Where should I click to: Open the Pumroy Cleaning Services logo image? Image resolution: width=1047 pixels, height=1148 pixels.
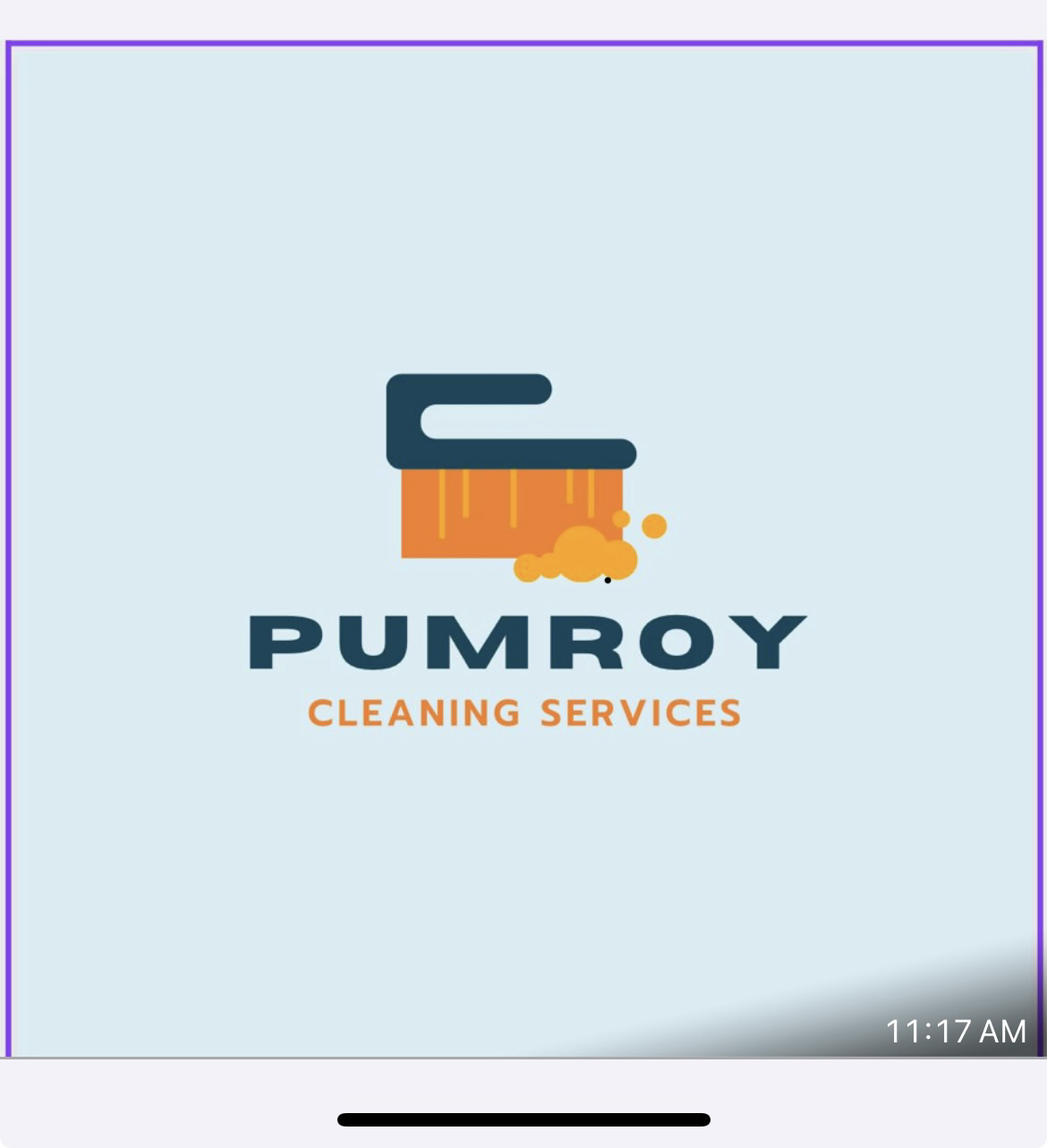[524, 549]
